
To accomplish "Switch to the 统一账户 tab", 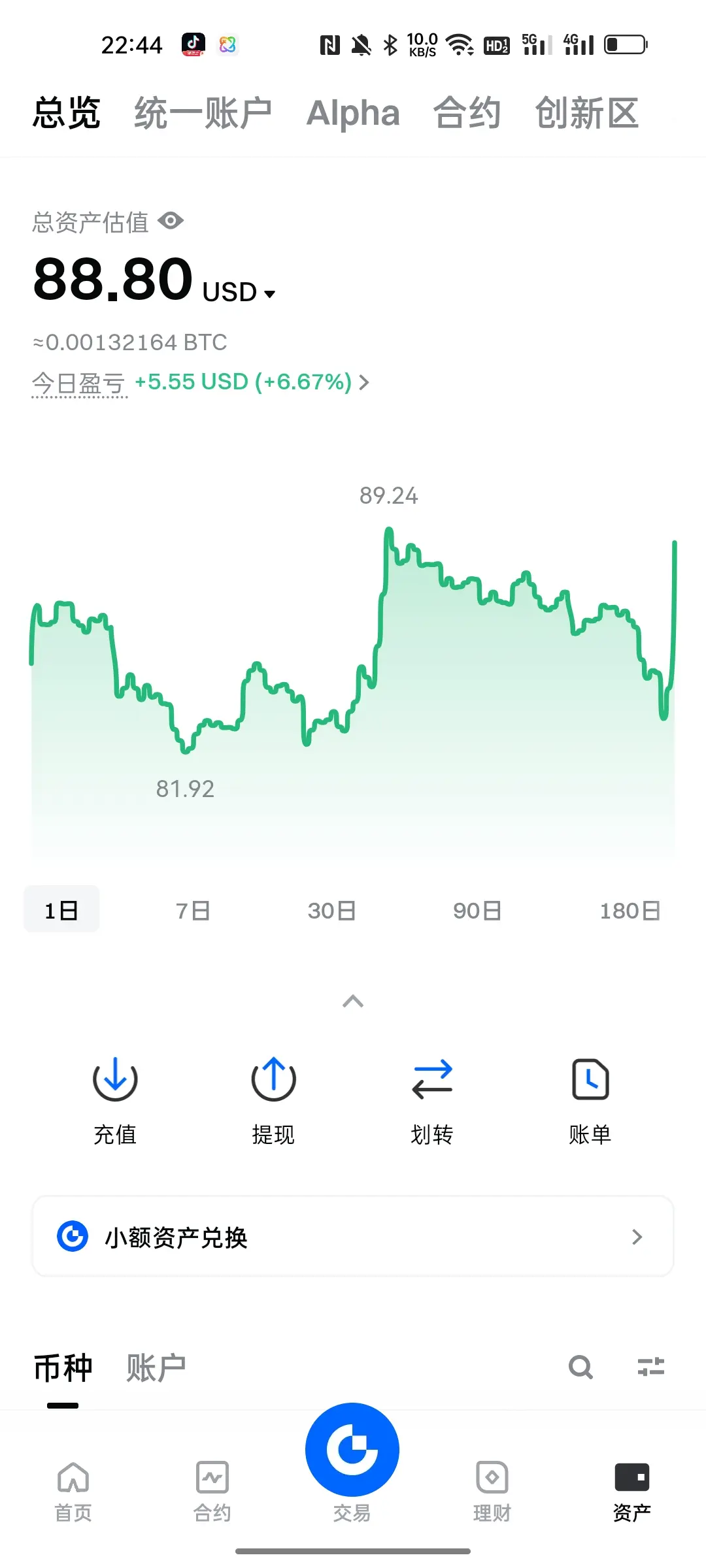I will [203, 113].
